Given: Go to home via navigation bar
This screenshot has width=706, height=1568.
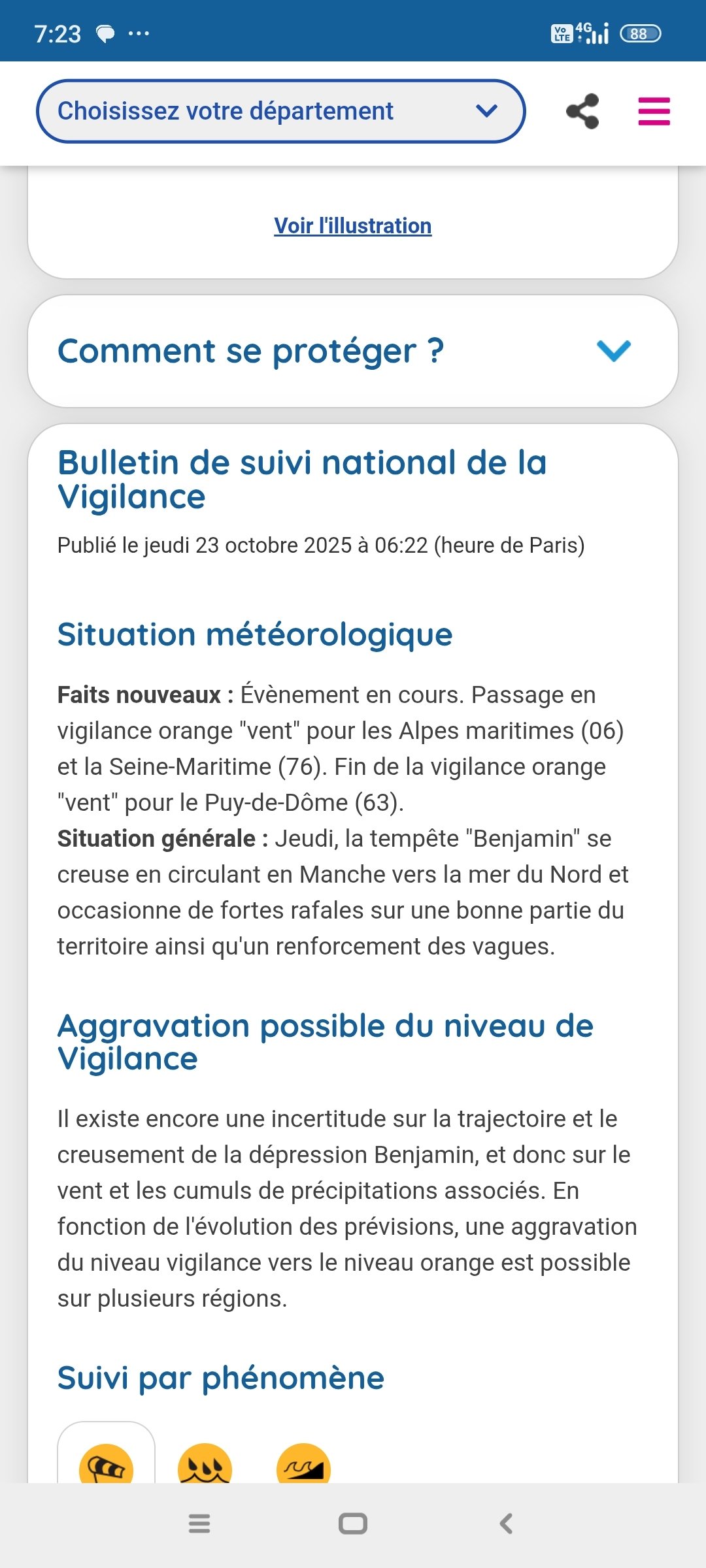Looking at the screenshot, I should [x=352, y=1524].
